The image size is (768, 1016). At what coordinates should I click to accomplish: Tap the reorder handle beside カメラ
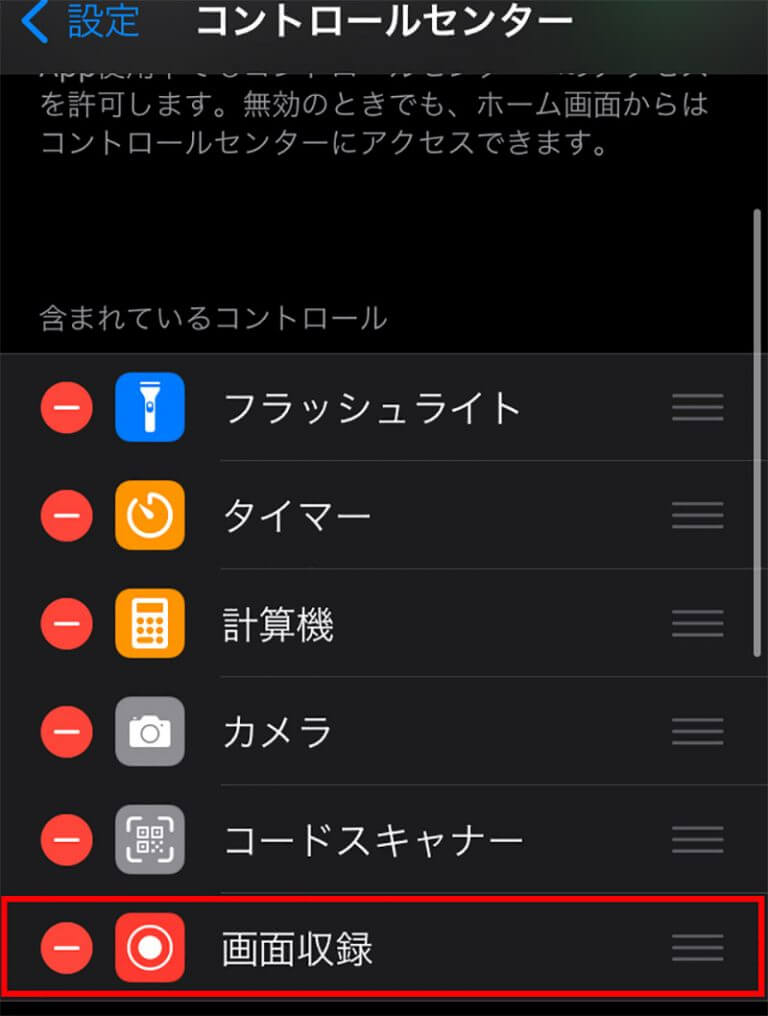(x=697, y=731)
